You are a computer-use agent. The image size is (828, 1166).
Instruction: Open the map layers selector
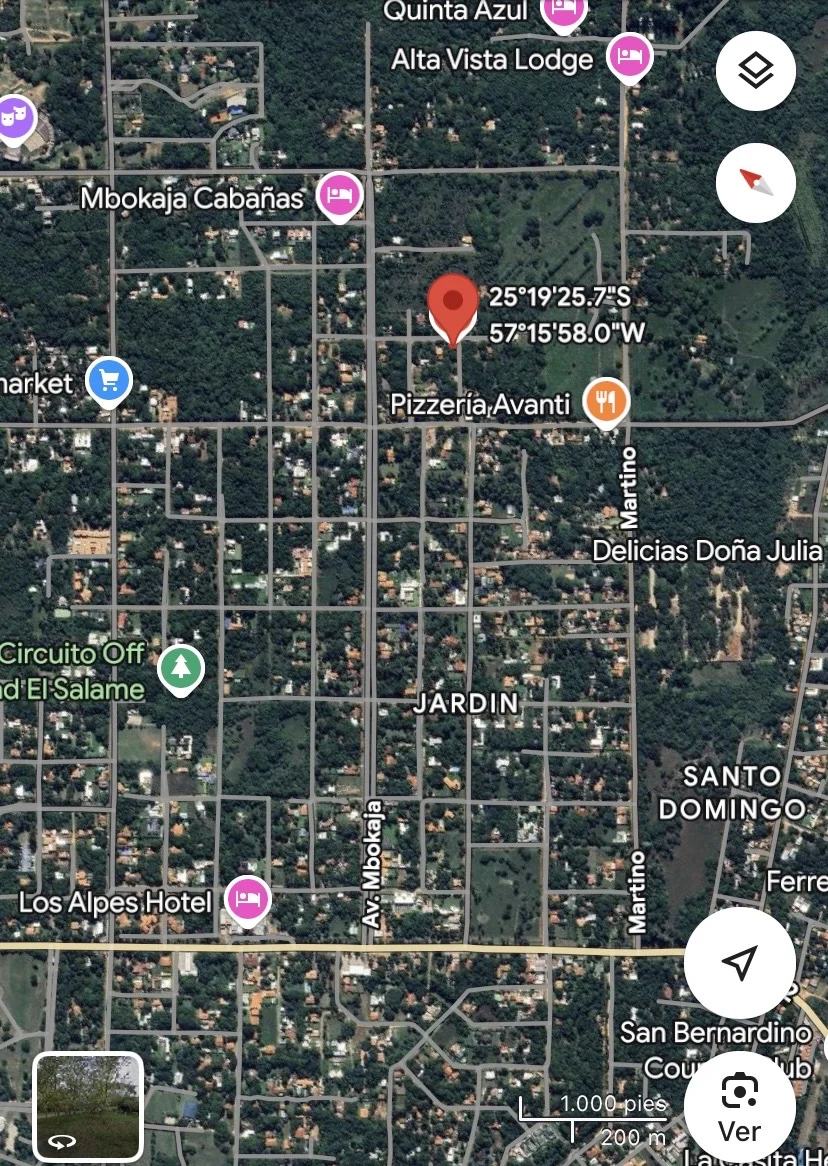point(756,71)
